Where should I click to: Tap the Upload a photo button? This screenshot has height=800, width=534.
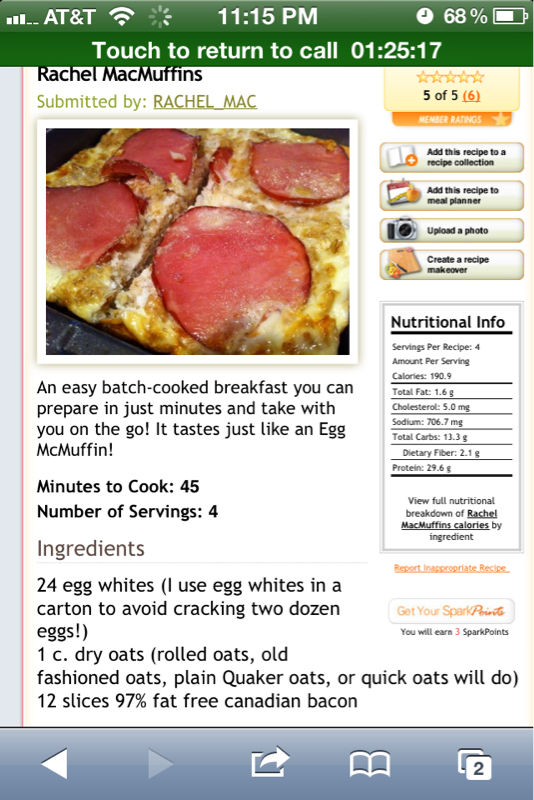pyautogui.click(x=452, y=230)
